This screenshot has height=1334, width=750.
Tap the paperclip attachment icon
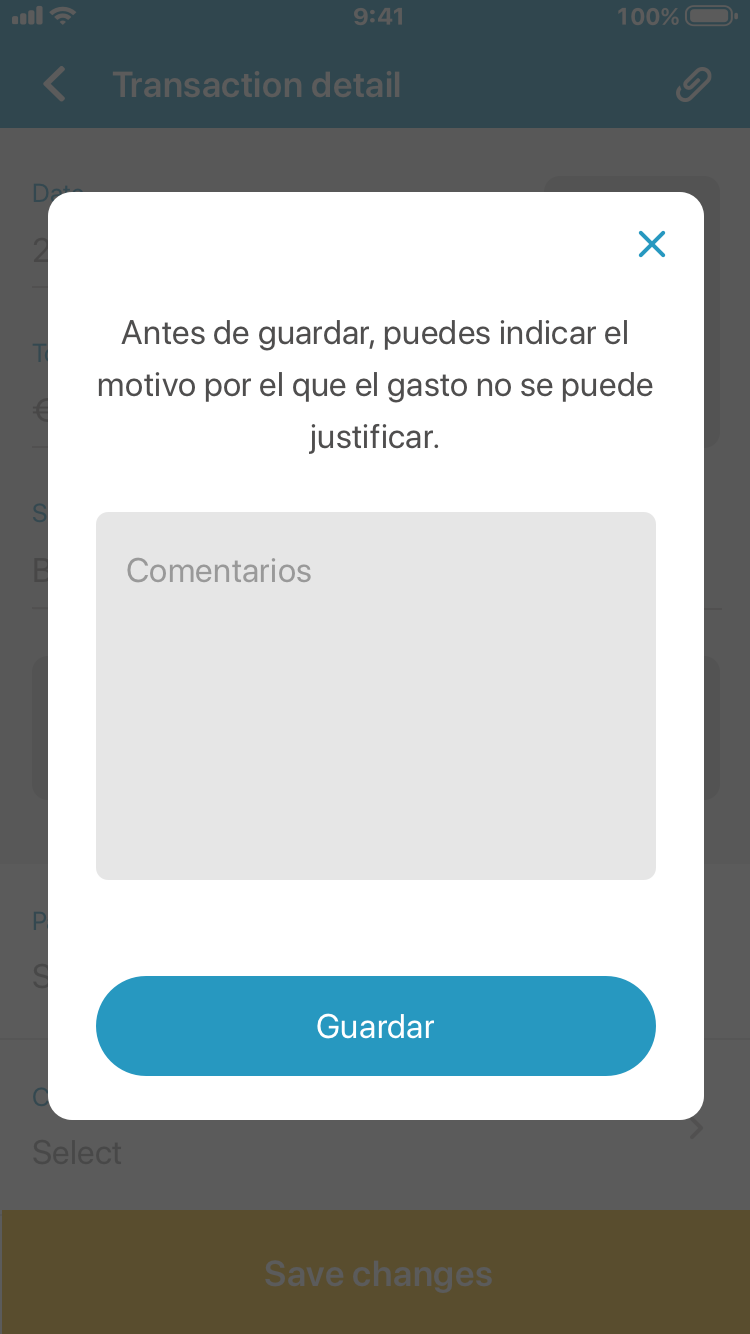click(692, 85)
